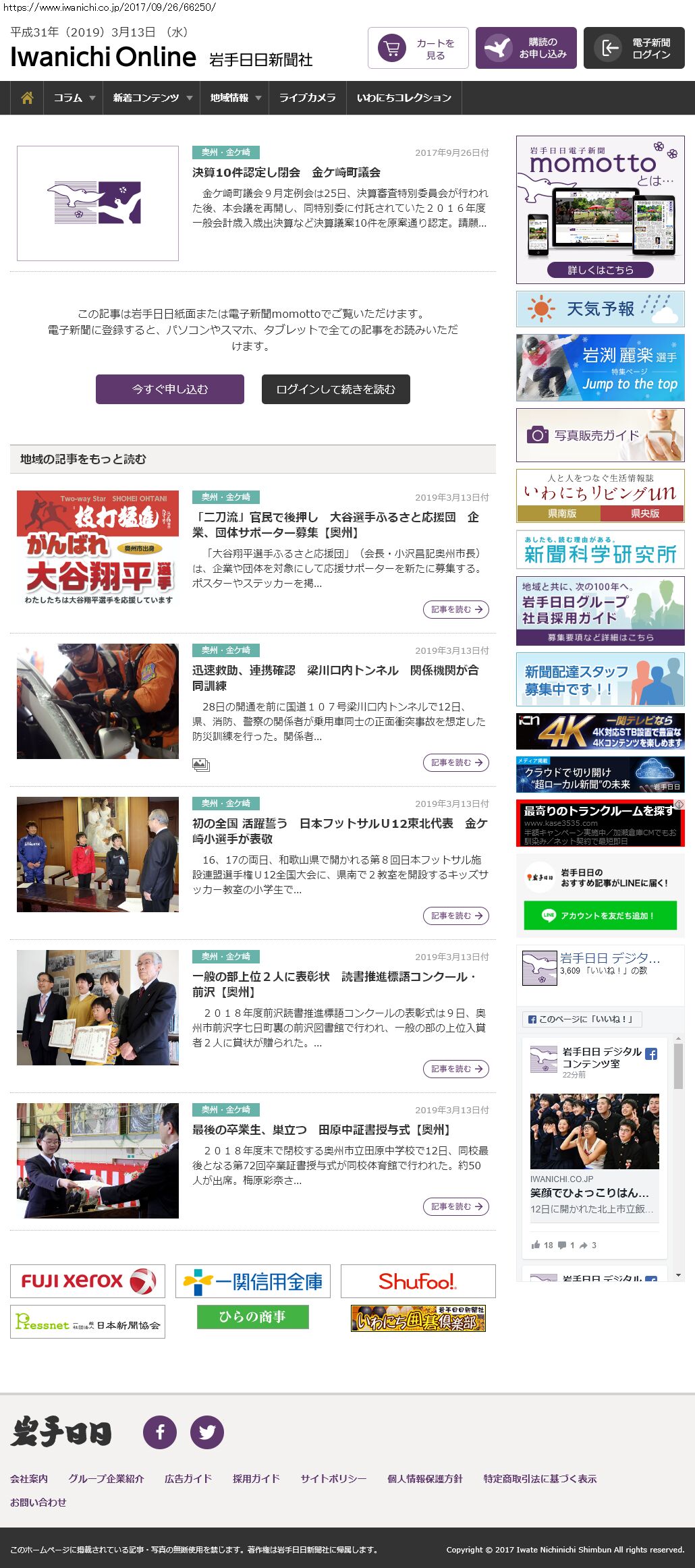Open the home icon in navigation bar

click(x=27, y=98)
